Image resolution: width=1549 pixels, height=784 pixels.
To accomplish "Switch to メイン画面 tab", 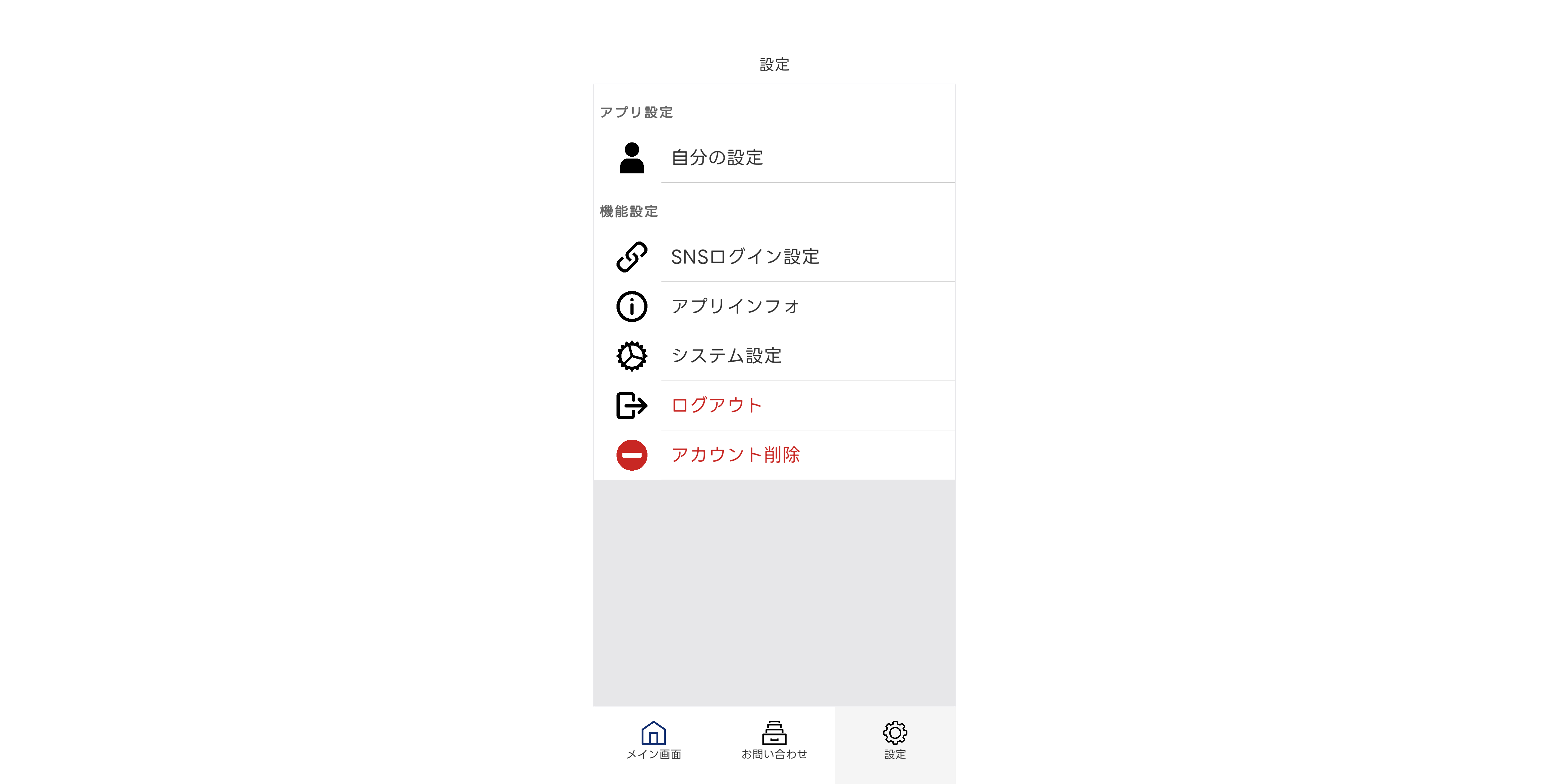I will pyautogui.click(x=654, y=741).
